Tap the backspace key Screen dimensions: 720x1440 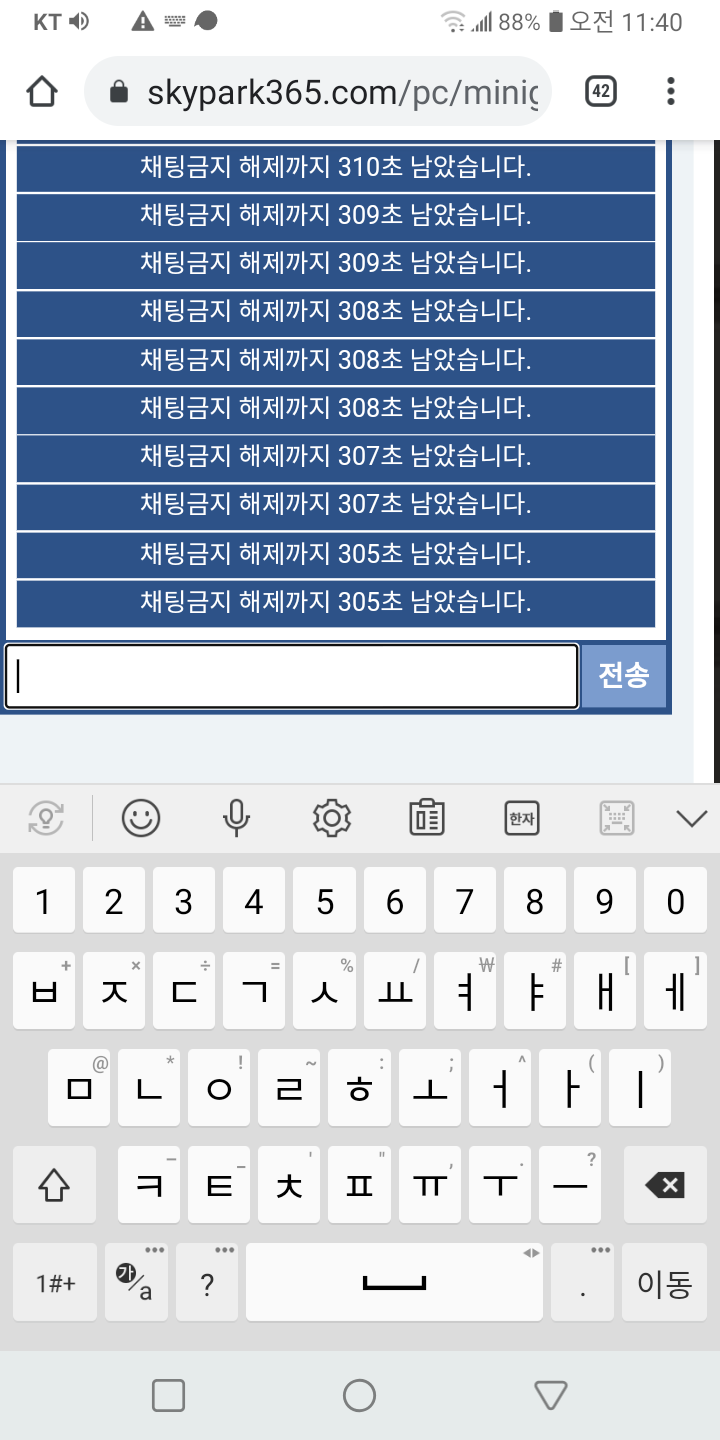point(665,1184)
